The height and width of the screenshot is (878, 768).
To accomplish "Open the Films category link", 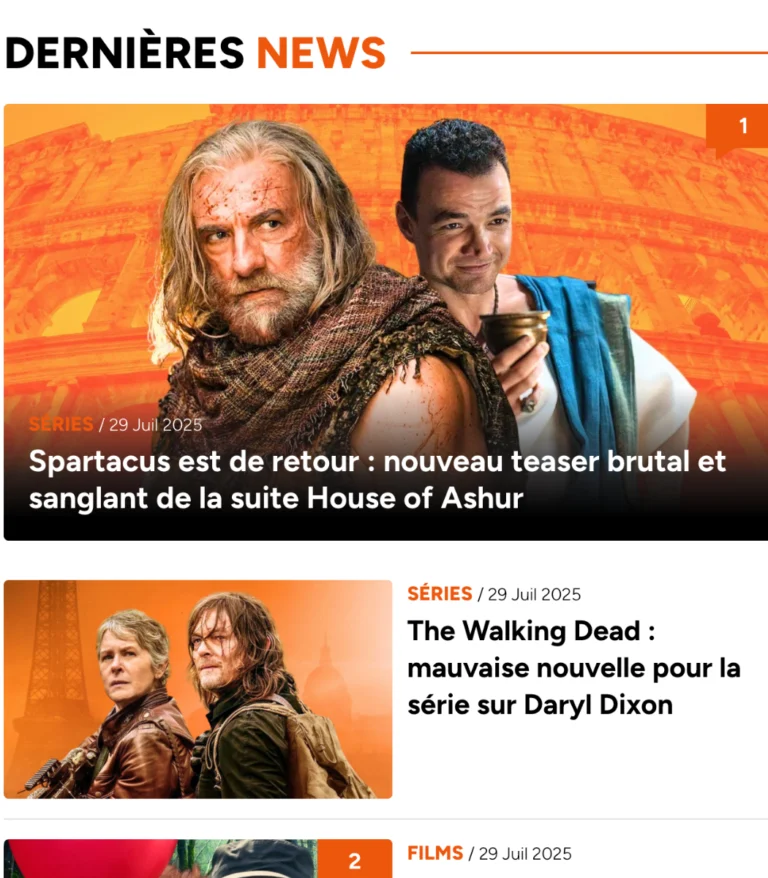I will pyautogui.click(x=435, y=853).
